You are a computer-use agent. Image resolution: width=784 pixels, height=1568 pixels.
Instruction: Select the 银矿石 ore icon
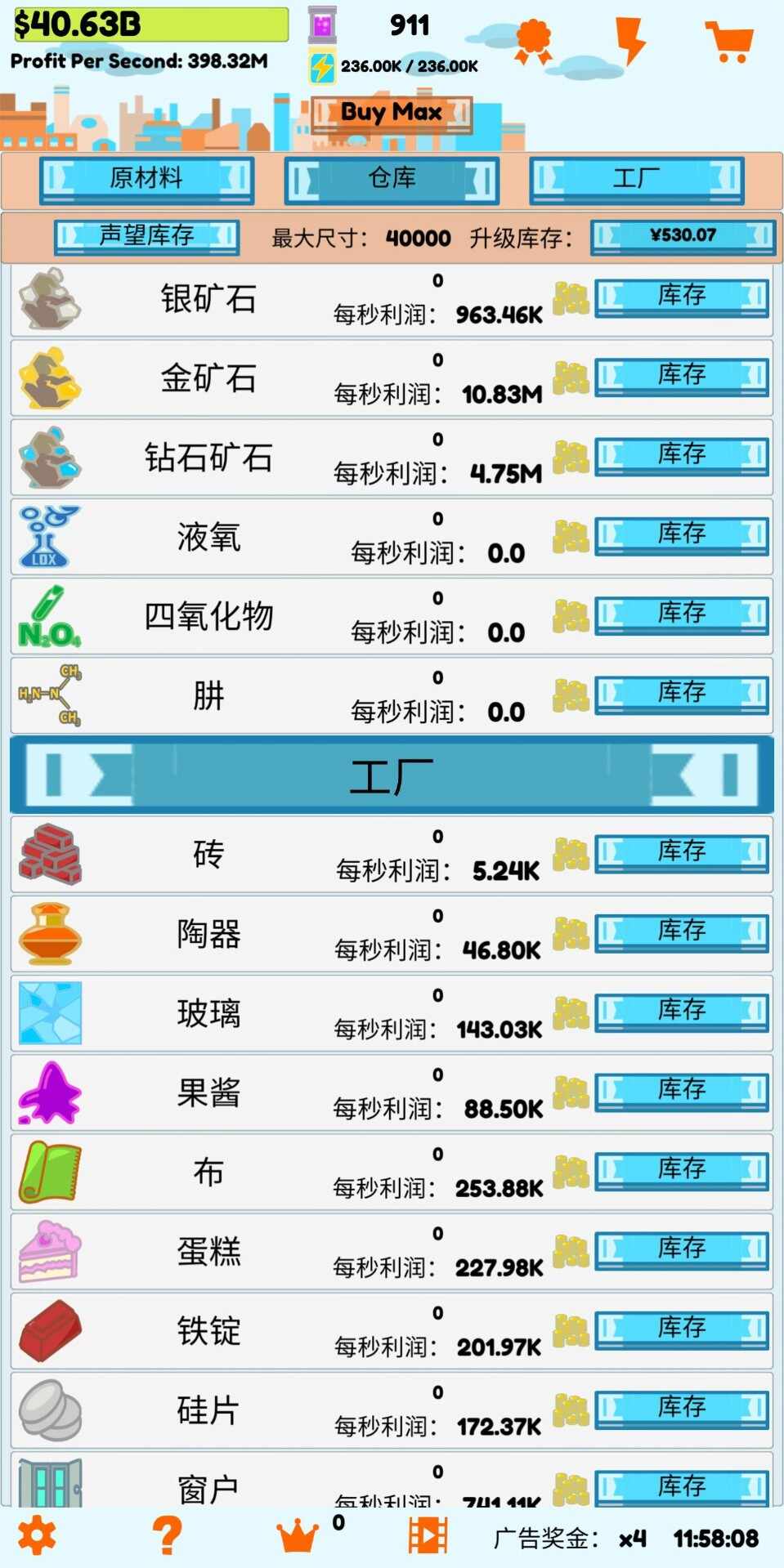[49, 298]
